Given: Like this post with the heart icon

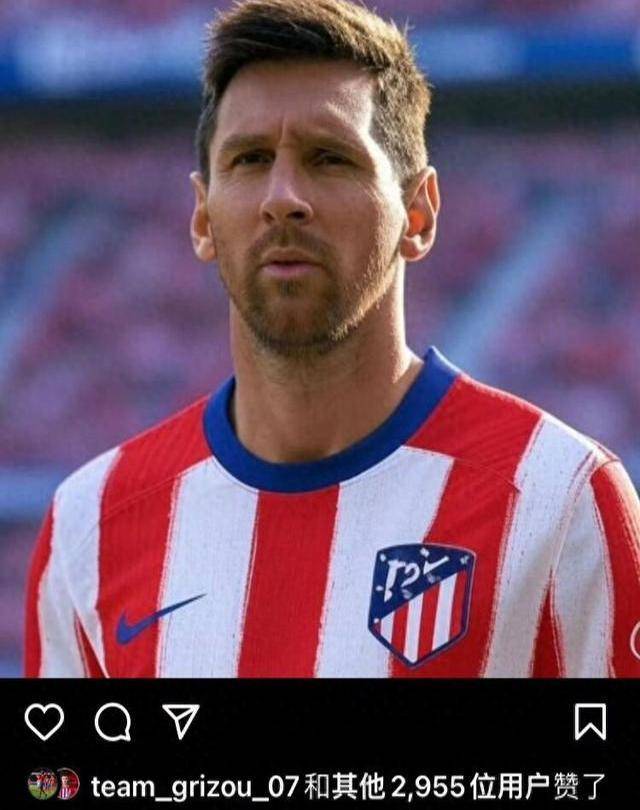Looking at the screenshot, I should [x=44, y=721].
